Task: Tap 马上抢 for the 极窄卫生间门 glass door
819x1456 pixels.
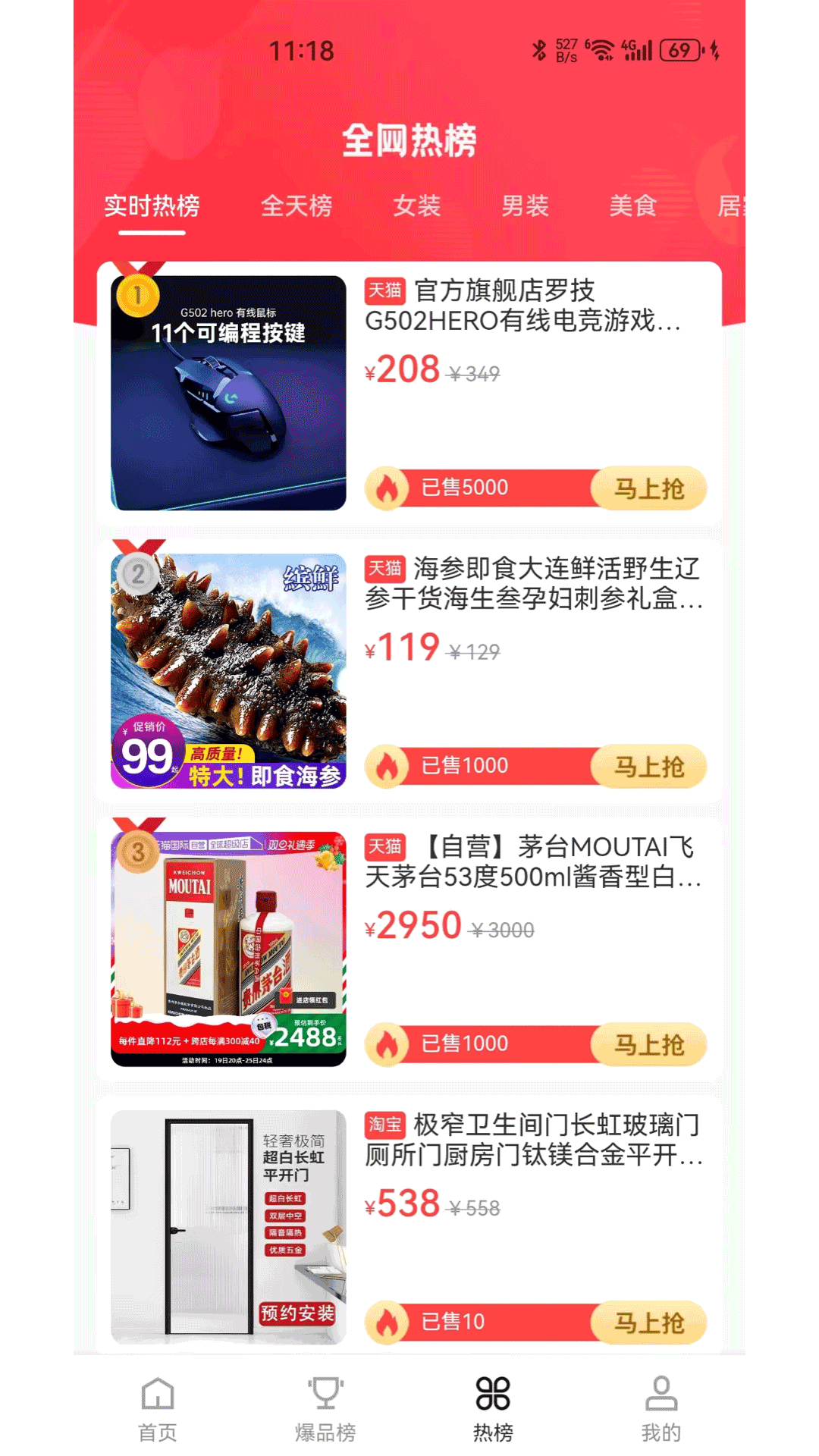Action: (x=648, y=1323)
